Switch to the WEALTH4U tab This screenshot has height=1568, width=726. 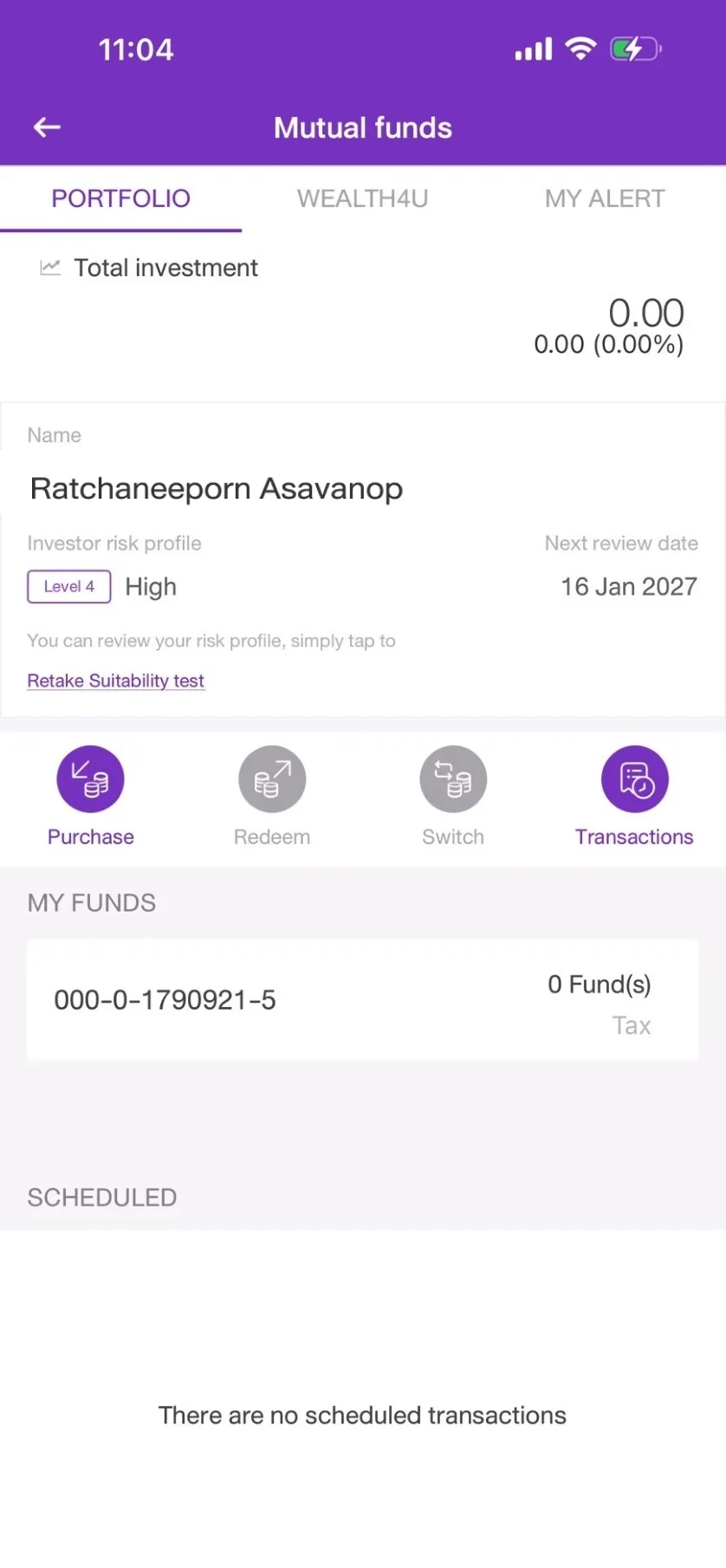pyautogui.click(x=362, y=198)
